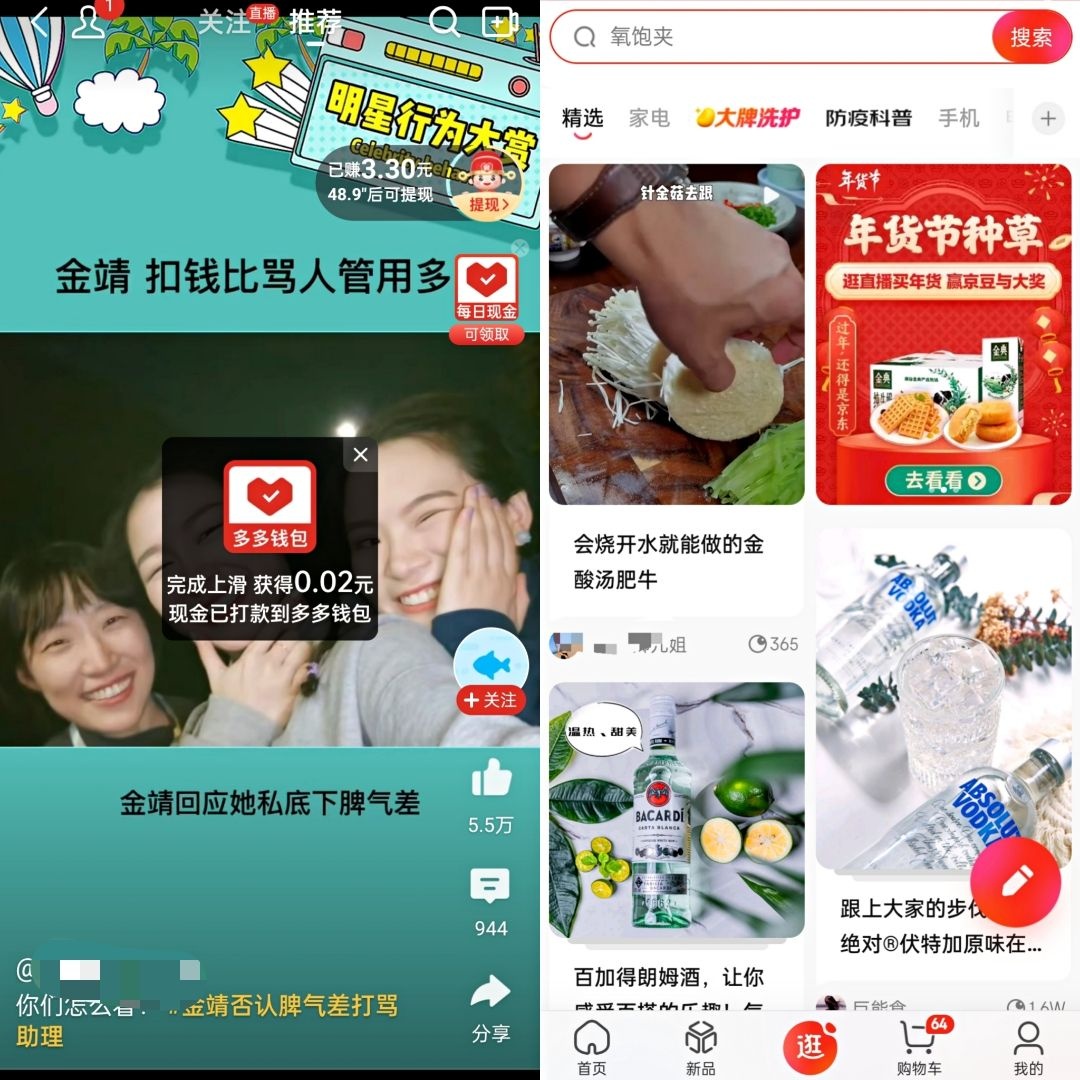Open the 购物车 tab
This screenshot has height=1080, width=1080.
tap(918, 1046)
